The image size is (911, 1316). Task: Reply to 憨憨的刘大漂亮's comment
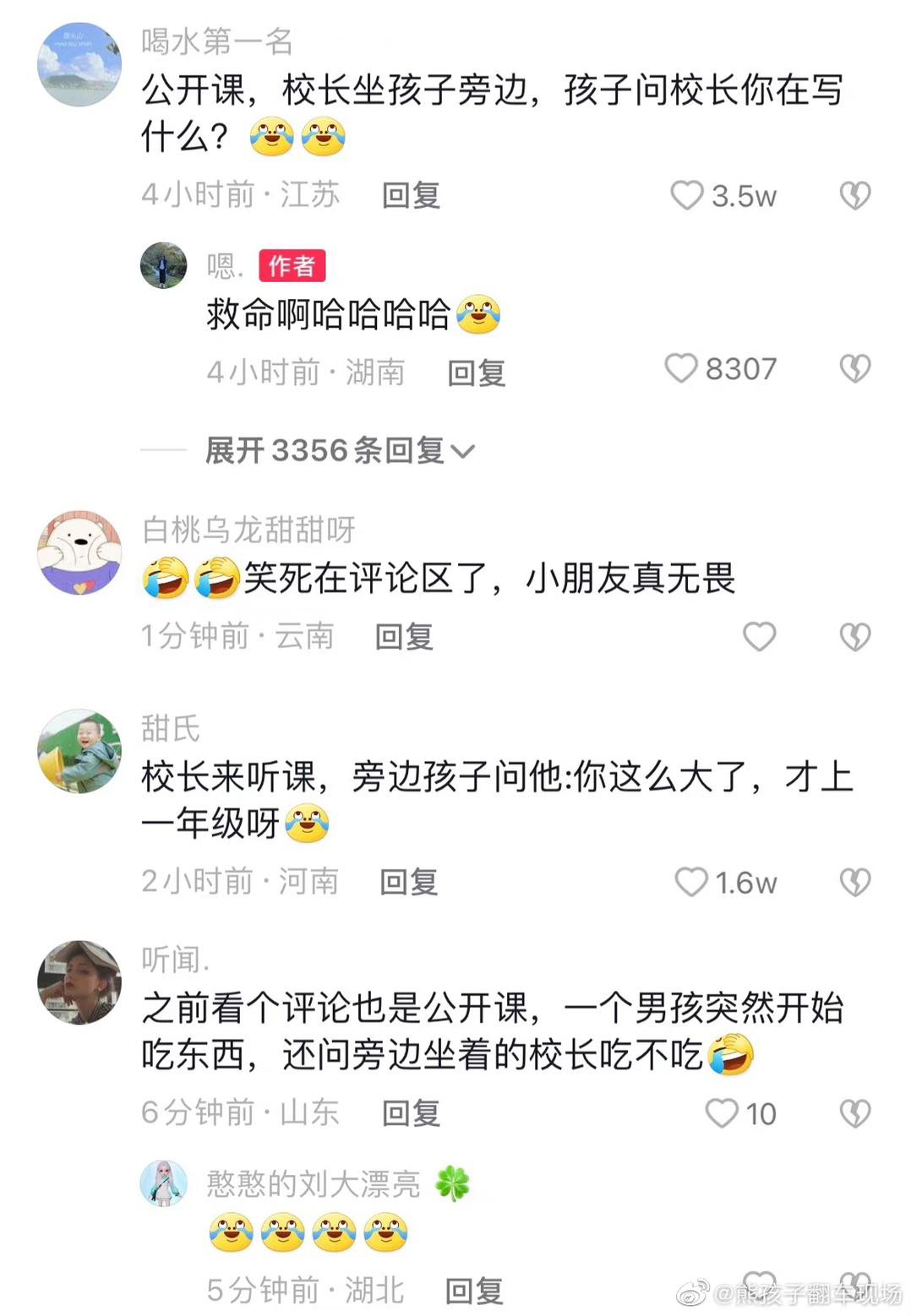pyautogui.click(x=474, y=1291)
